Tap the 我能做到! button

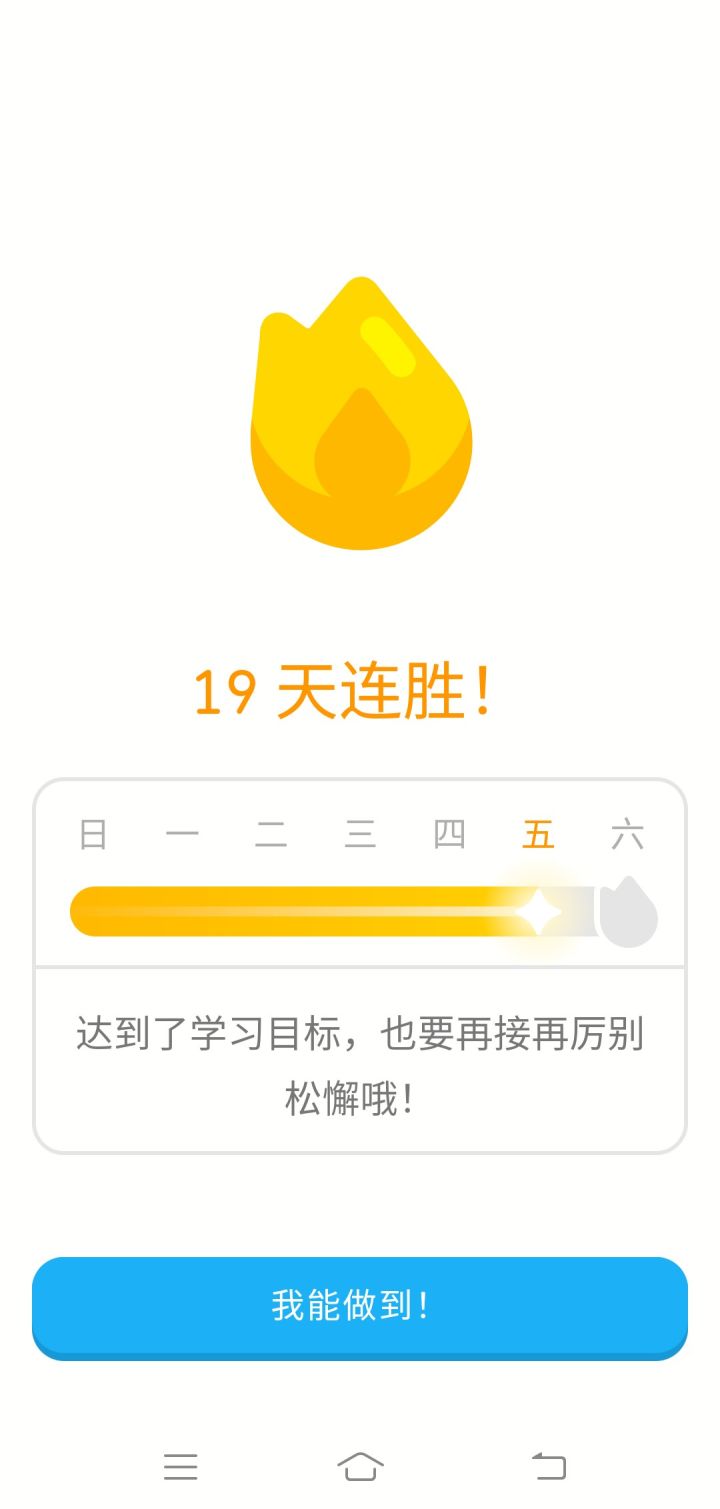click(x=360, y=1306)
